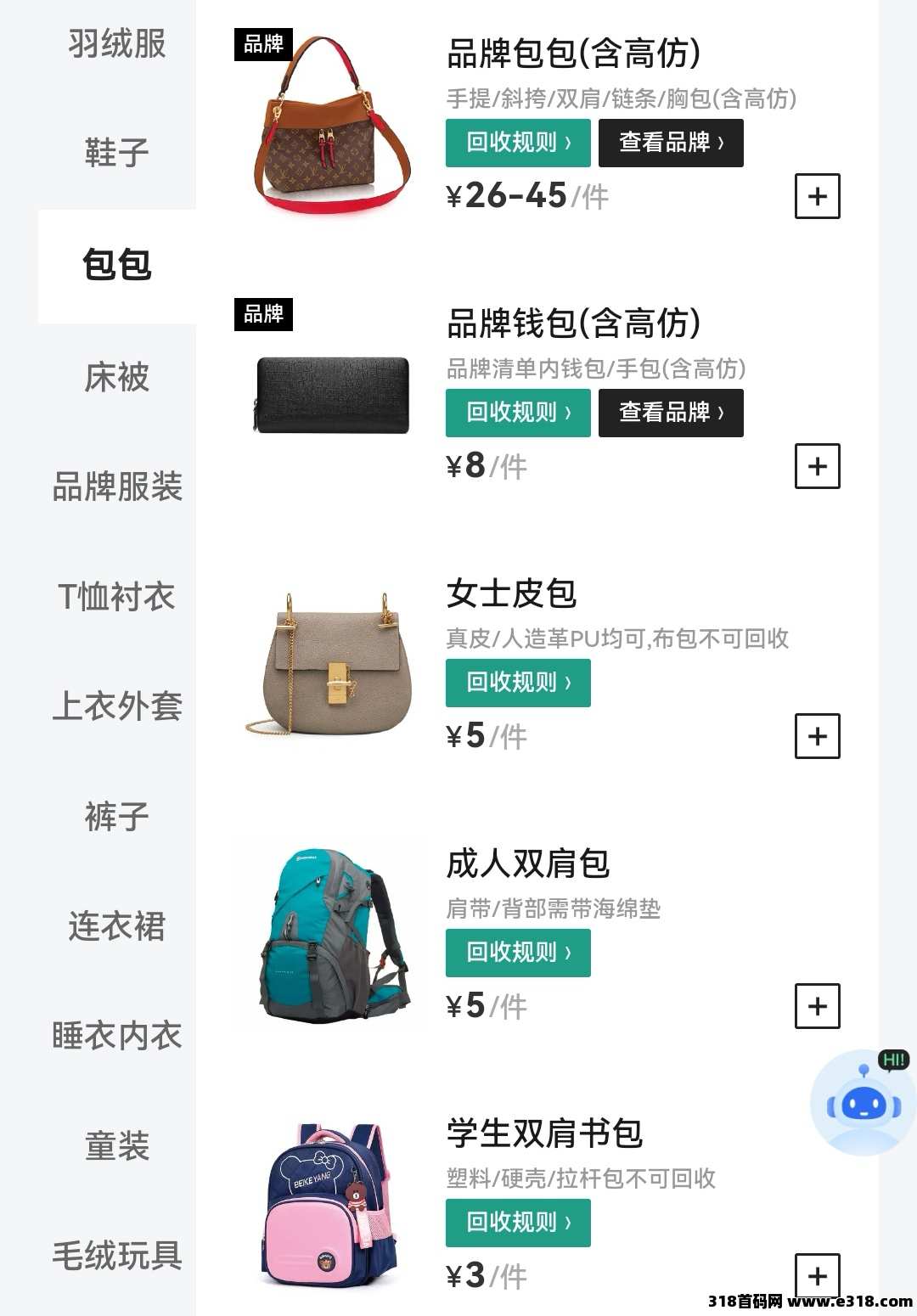Image resolution: width=917 pixels, height=1316 pixels.
Task: Select the 鞋子 category
Action: pyautogui.click(x=117, y=153)
